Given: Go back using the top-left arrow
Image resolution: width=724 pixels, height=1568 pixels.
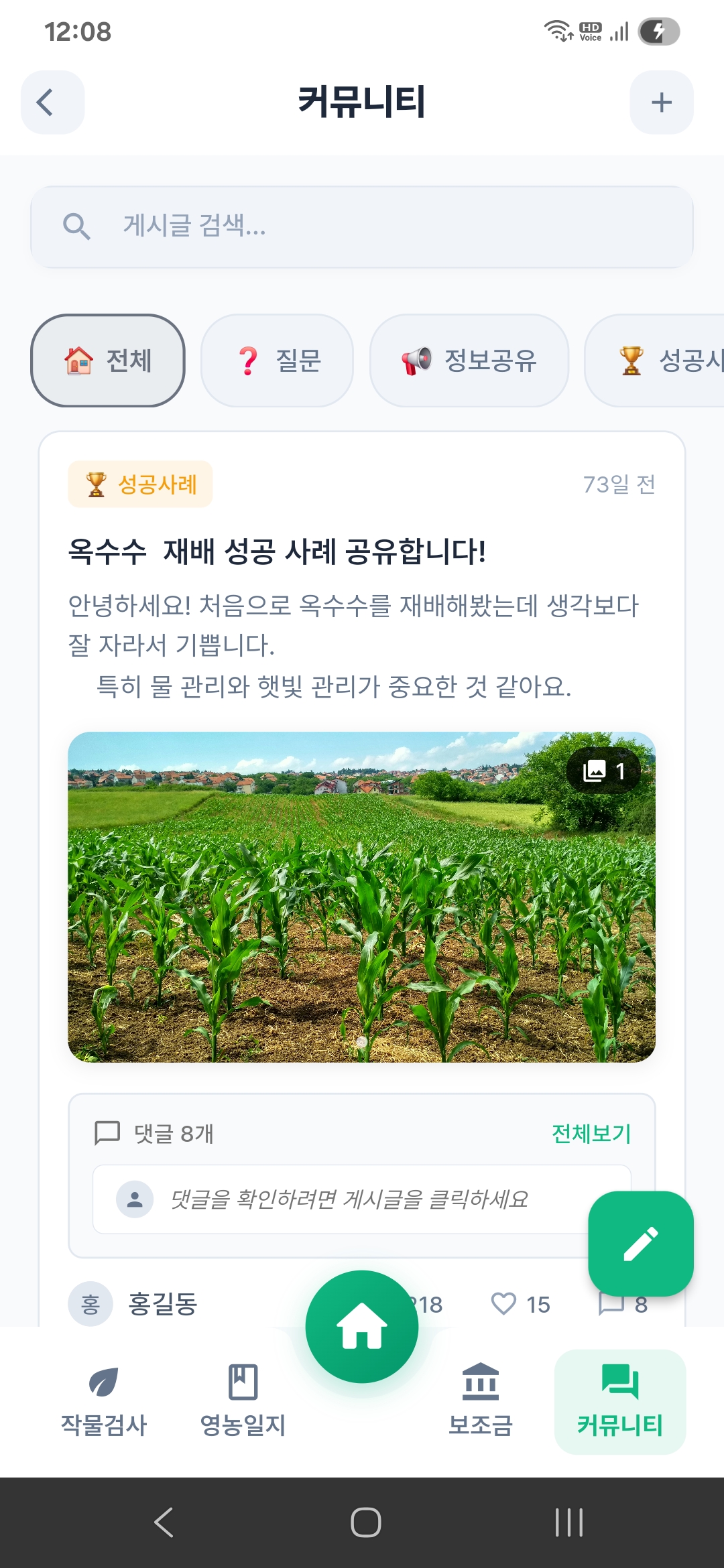Looking at the screenshot, I should click(52, 103).
